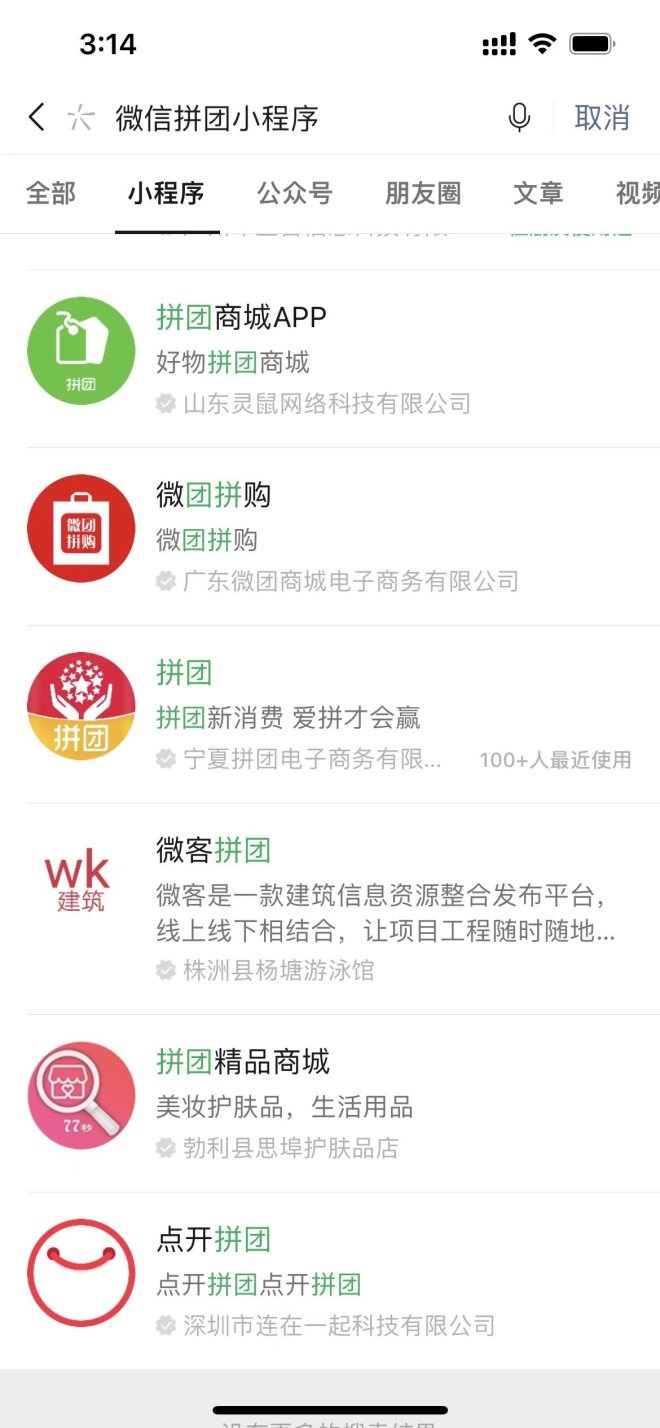Switch to the 全部 tab
The width and height of the screenshot is (660, 1428).
point(51,193)
